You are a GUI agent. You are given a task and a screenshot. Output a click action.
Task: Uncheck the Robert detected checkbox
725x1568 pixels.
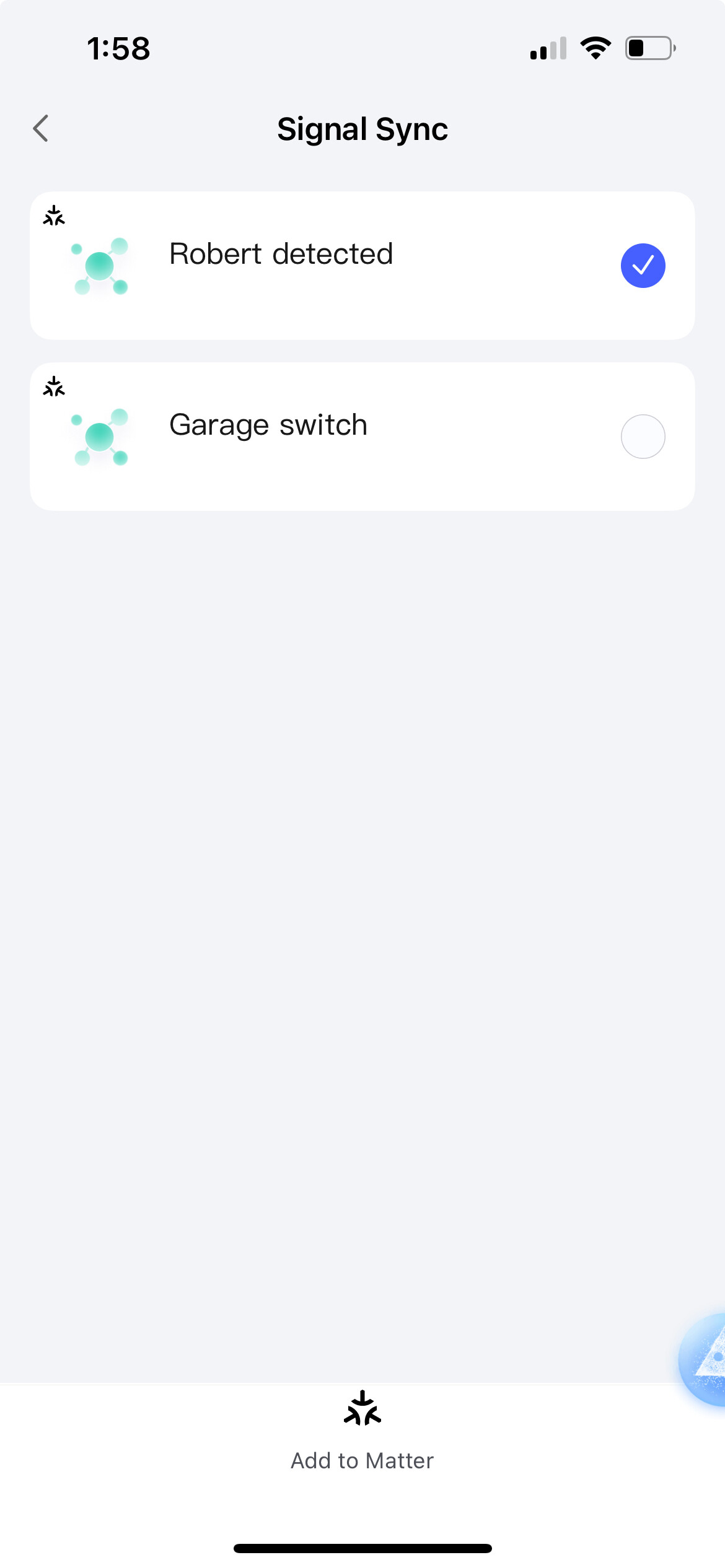pos(643,266)
